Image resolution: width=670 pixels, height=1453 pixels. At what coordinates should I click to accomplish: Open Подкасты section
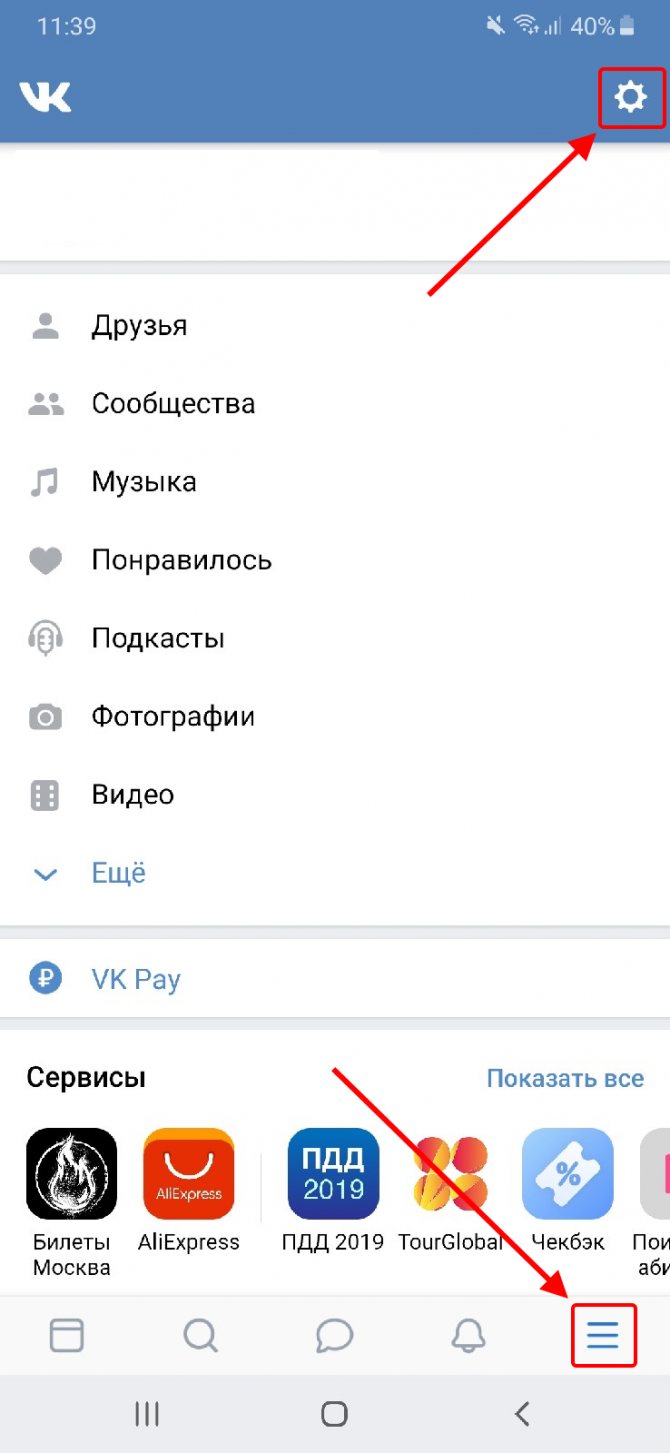[335, 638]
